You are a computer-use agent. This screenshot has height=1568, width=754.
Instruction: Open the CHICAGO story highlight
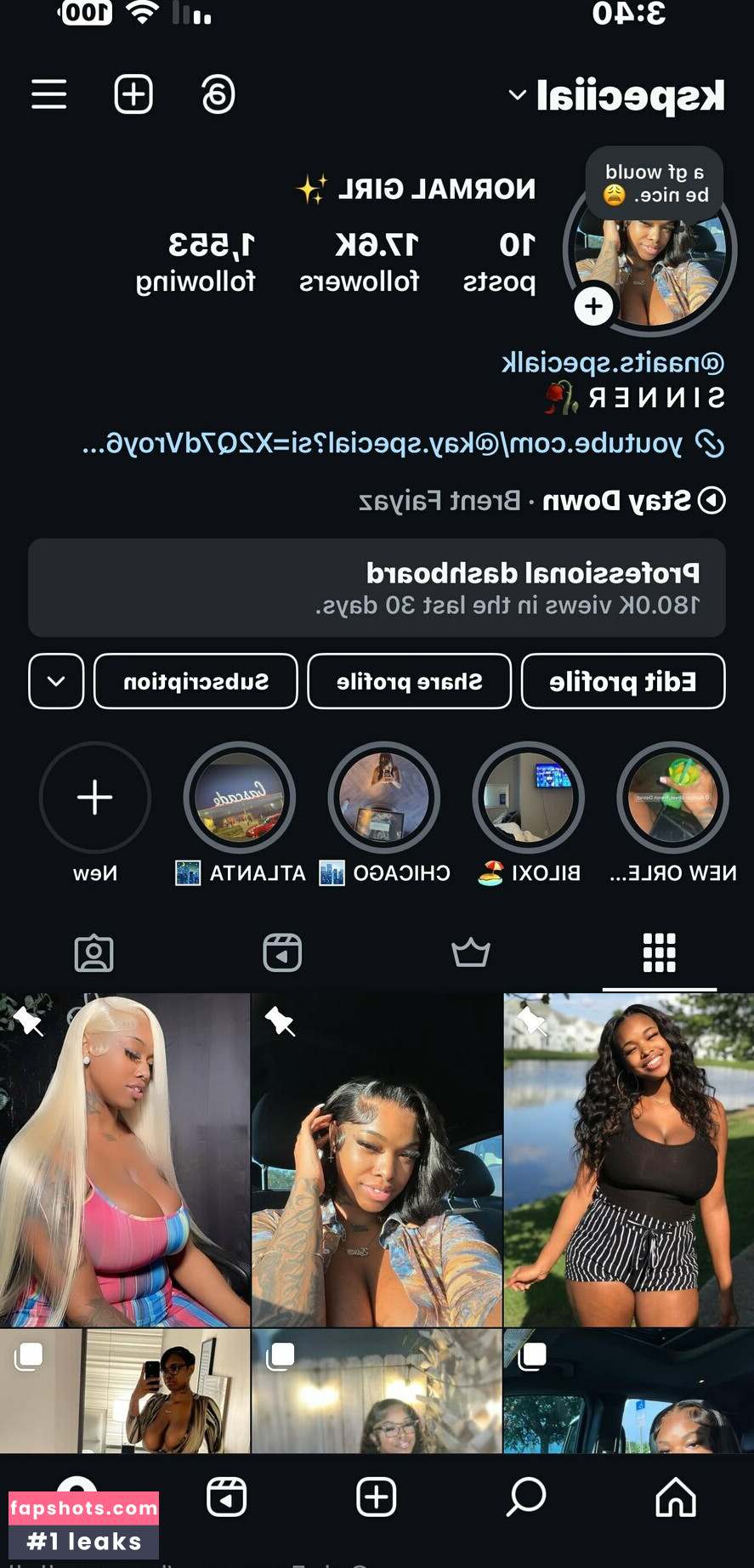(383, 798)
